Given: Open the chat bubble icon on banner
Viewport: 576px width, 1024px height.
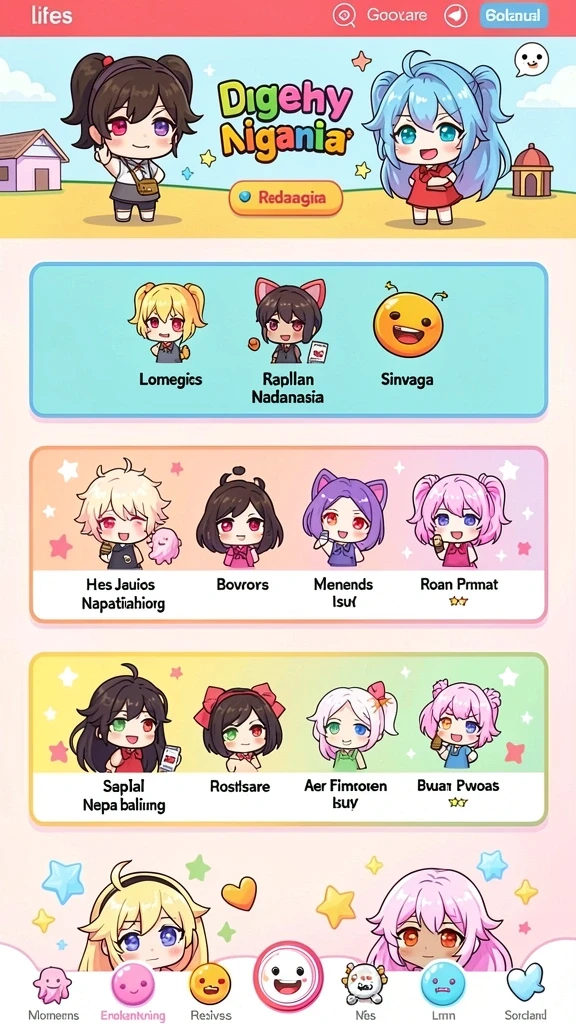Looking at the screenshot, I should pos(530,60).
